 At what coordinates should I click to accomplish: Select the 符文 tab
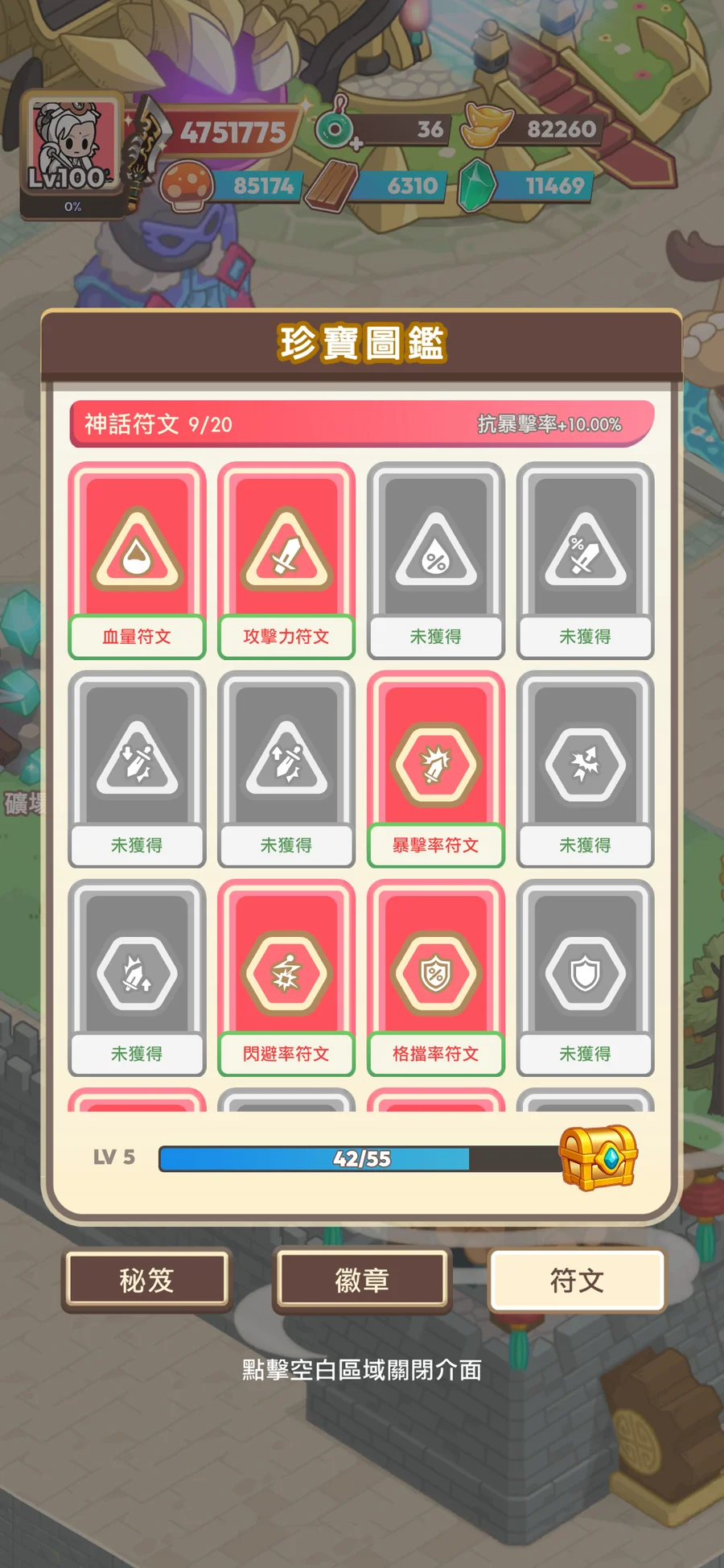(x=577, y=1279)
